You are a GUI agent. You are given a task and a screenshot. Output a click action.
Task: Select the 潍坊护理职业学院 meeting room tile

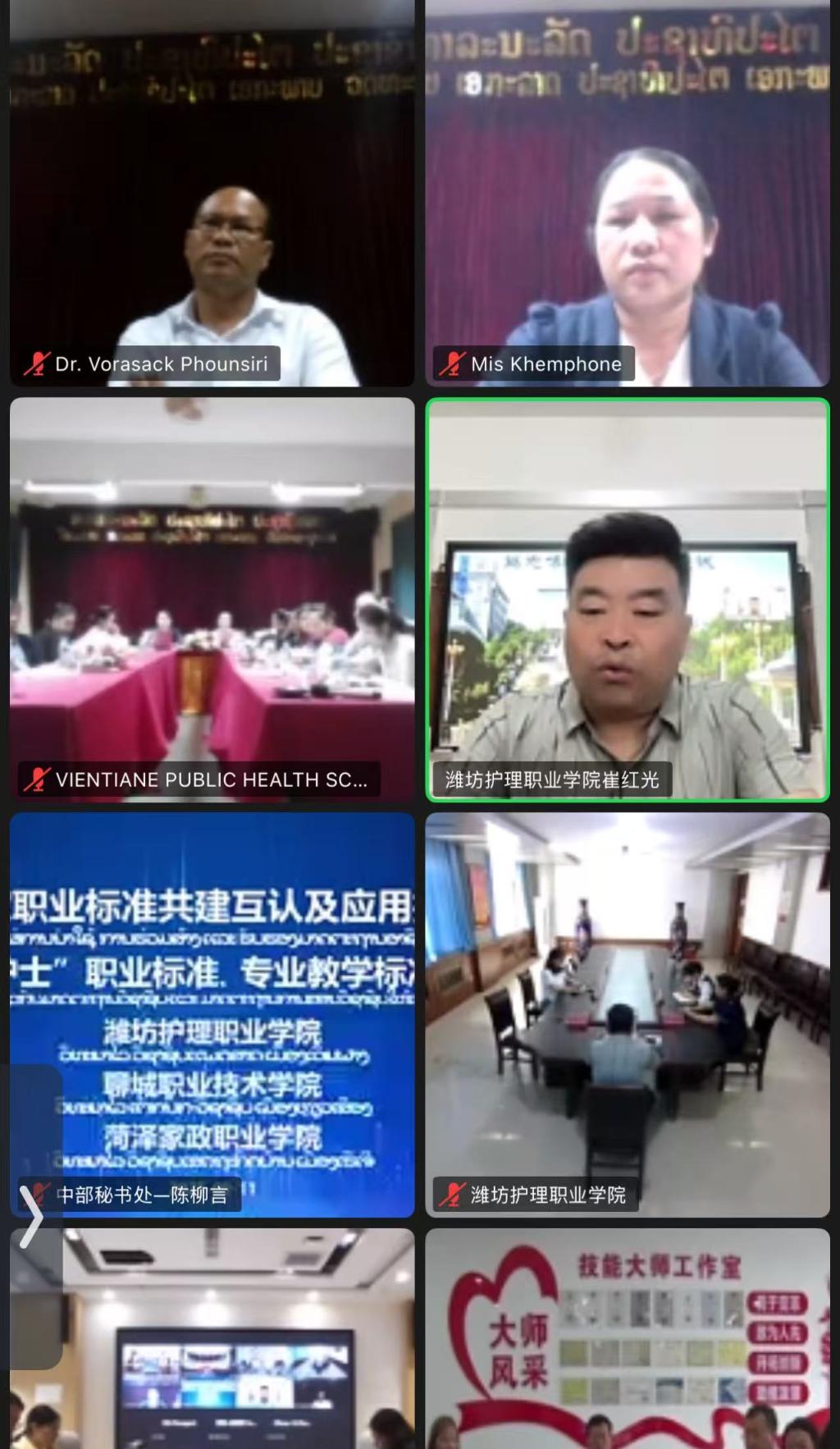(628, 1013)
